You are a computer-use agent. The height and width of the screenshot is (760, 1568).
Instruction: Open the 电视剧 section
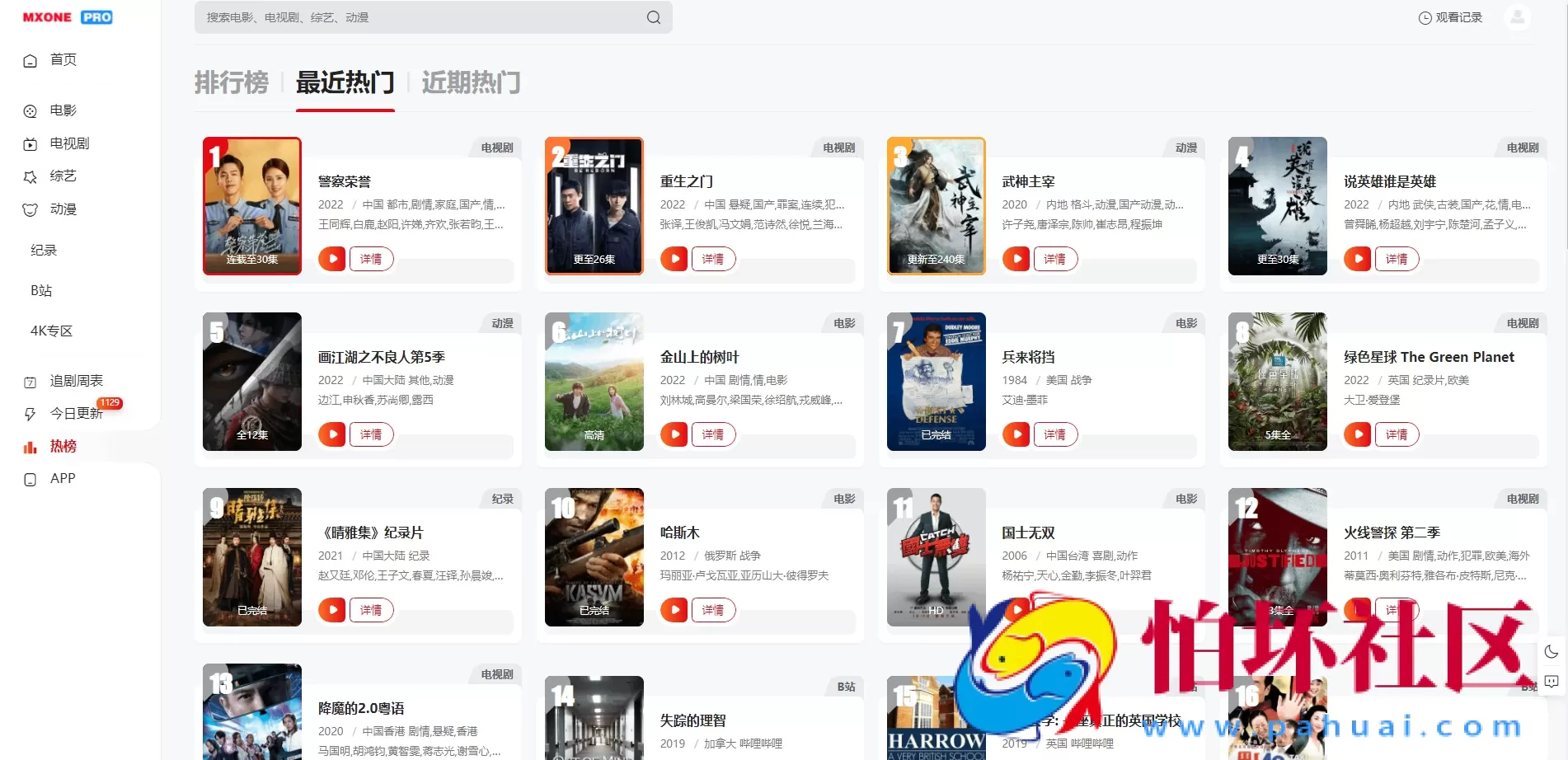pyautogui.click(x=68, y=143)
